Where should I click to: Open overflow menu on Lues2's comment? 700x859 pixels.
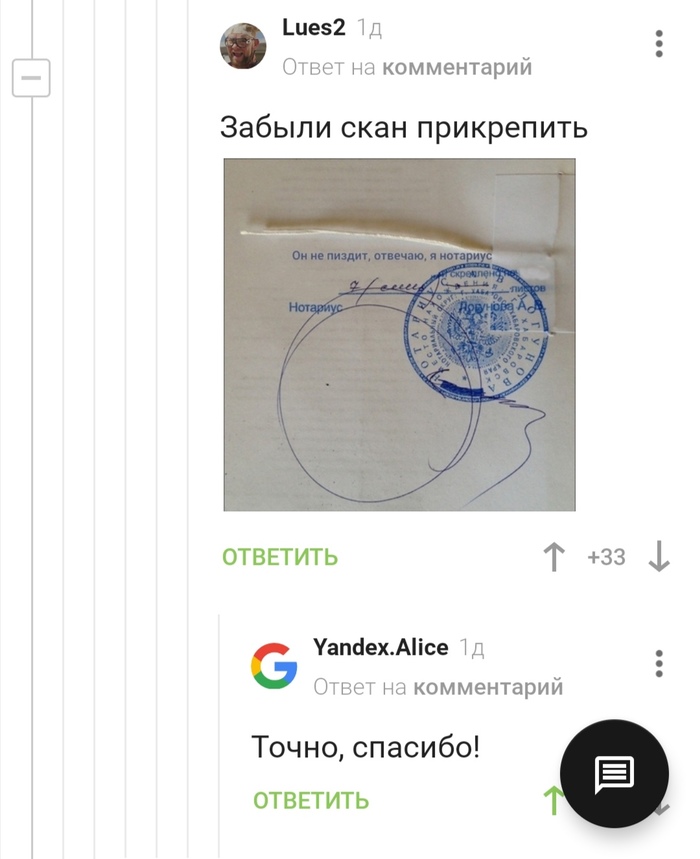pos(659,44)
